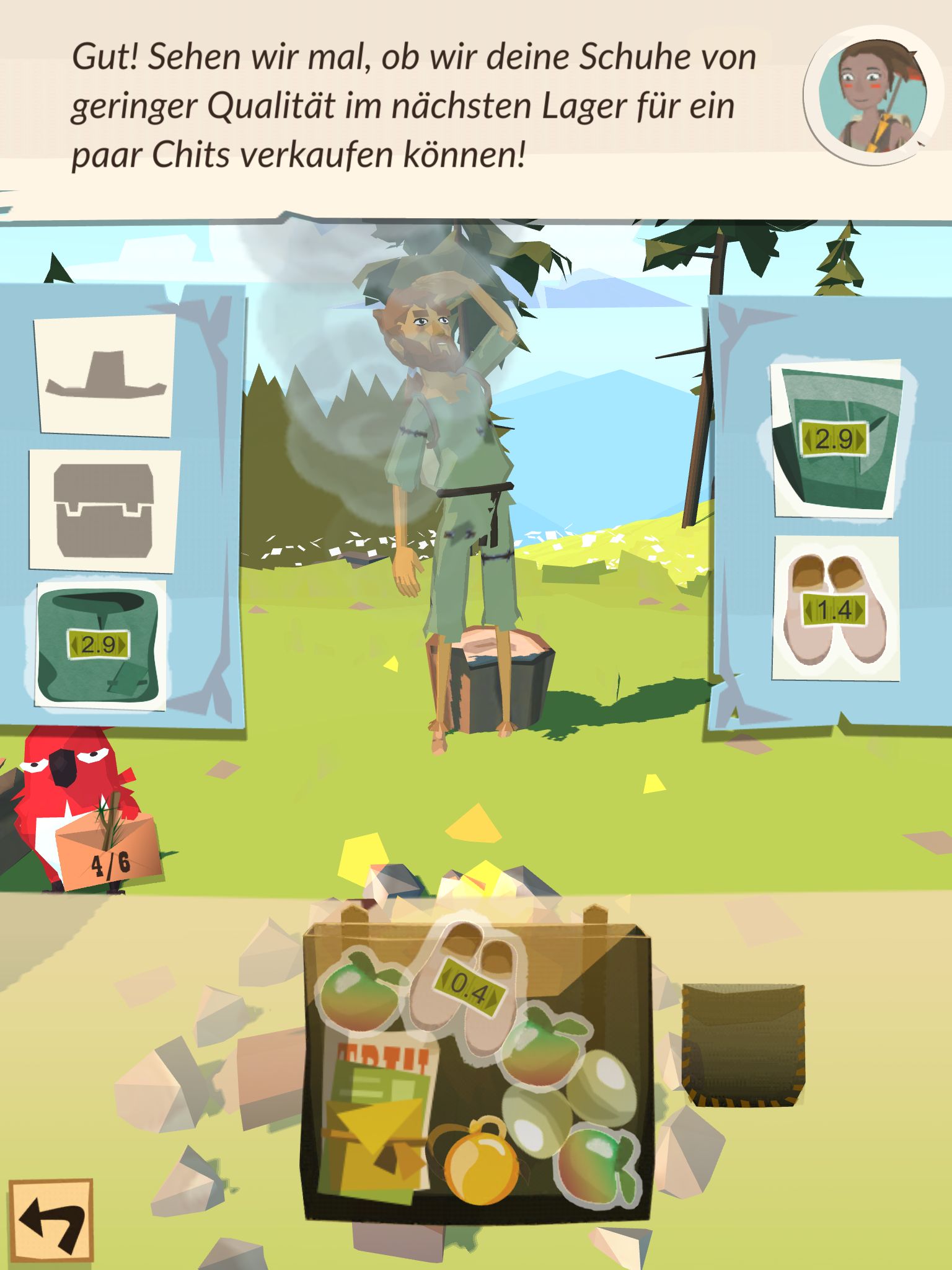The image size is (952, 1270).
Task: Tap the back arrow button
Action: [51, 1220]
